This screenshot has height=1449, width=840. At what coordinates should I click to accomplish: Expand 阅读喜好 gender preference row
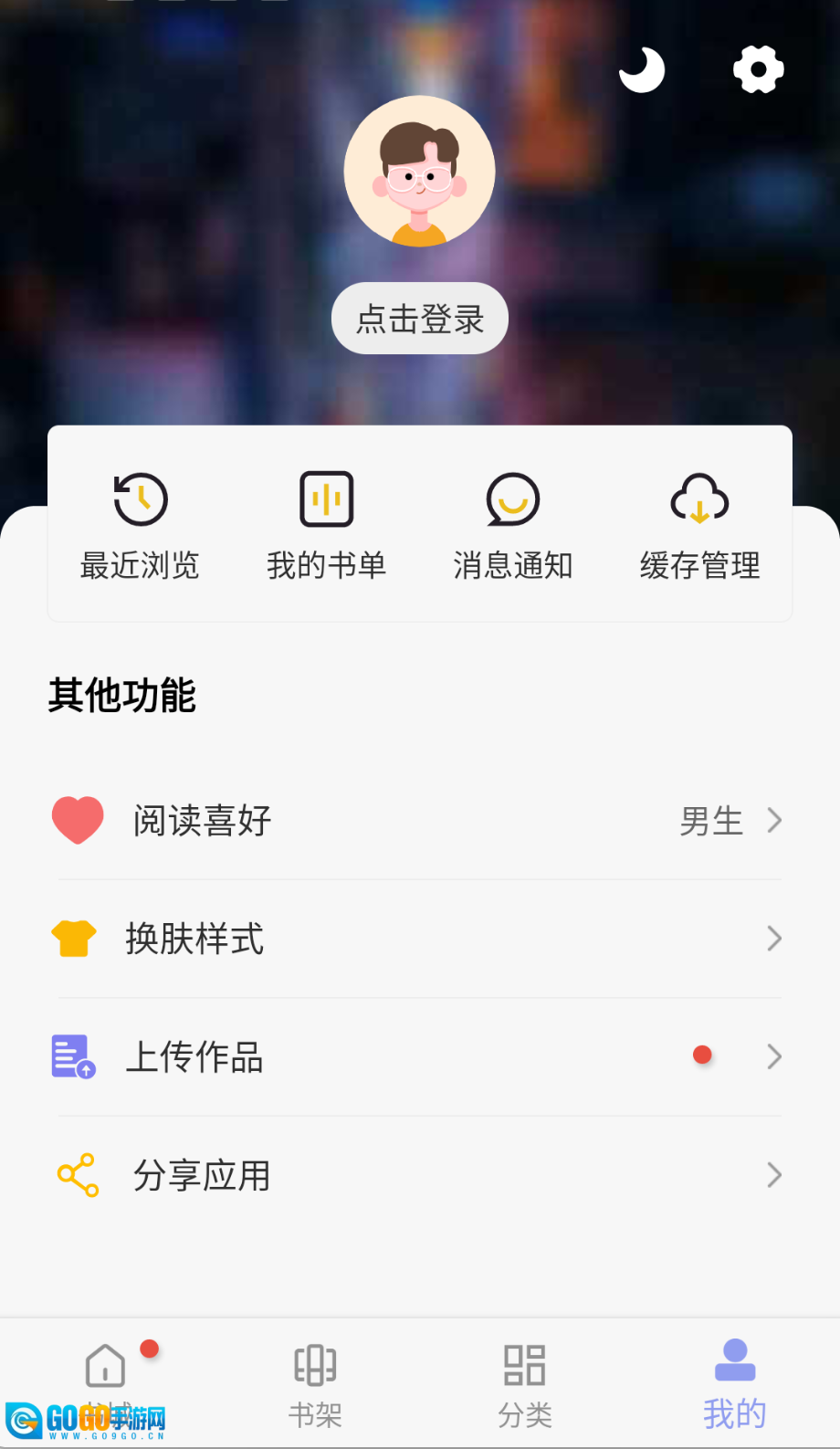[x=775, y=821]
